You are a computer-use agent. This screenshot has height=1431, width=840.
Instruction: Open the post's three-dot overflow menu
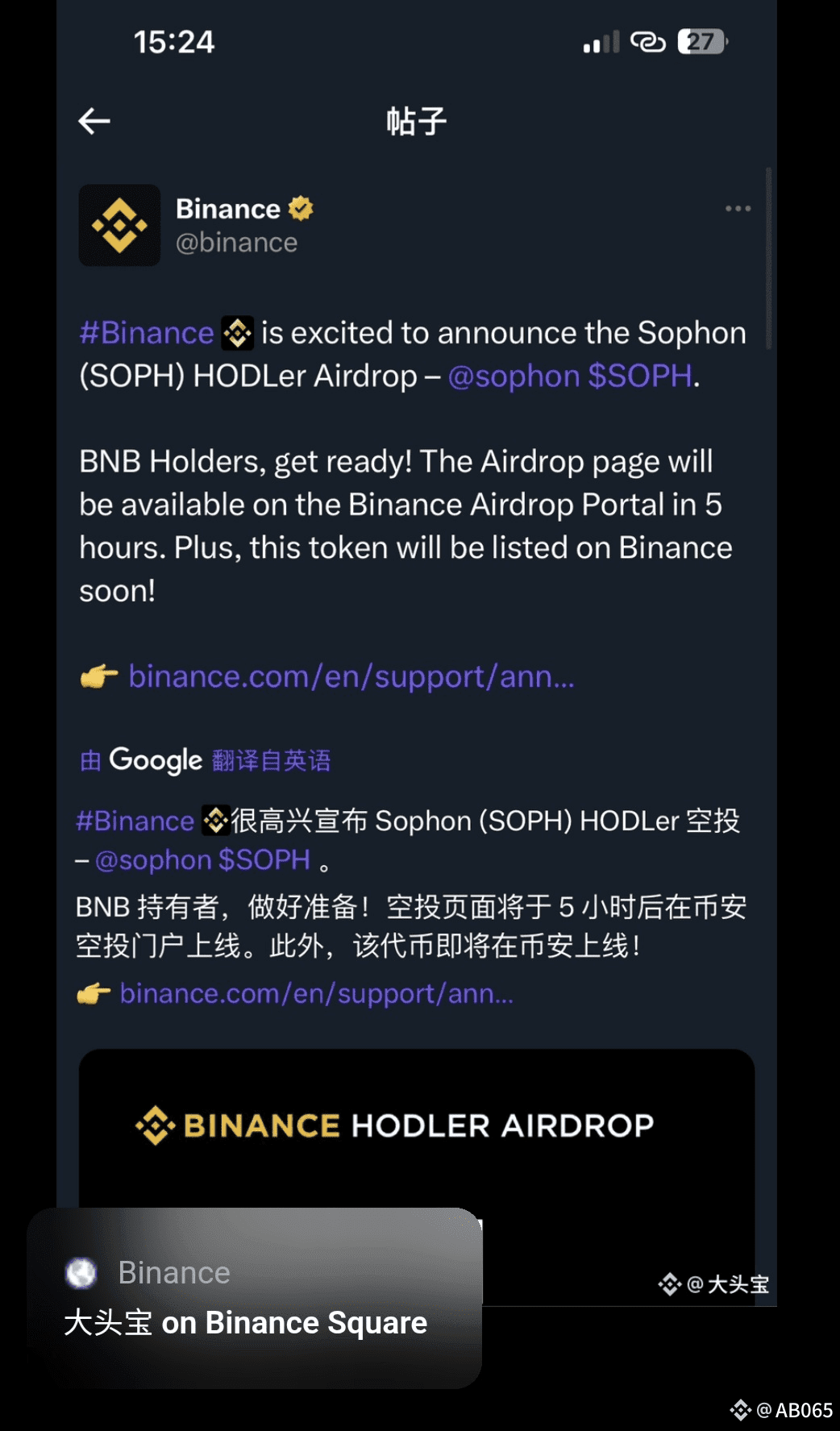[x=738, y=209]
